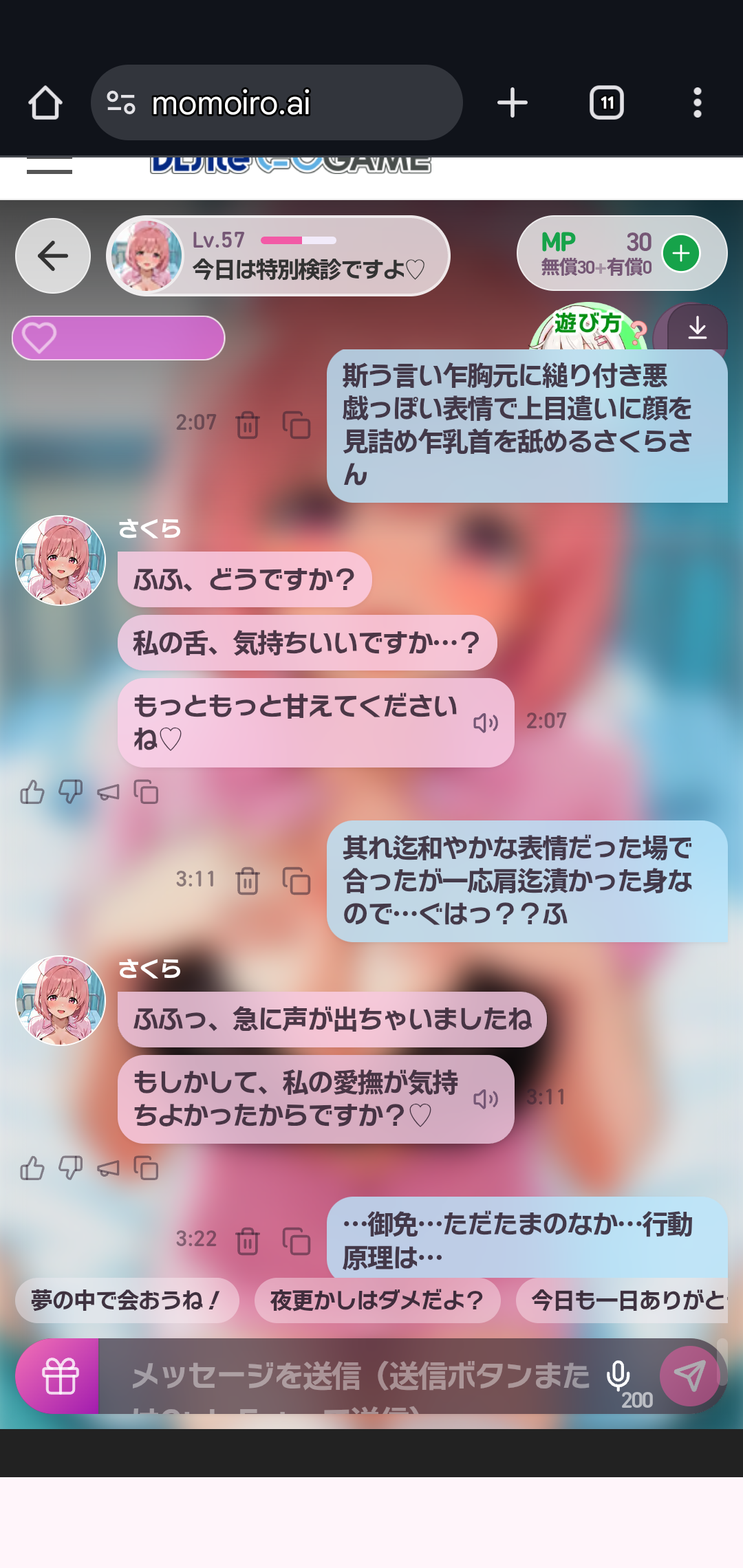
Task: Delete the message sent at 2:07
Action: 248,424
